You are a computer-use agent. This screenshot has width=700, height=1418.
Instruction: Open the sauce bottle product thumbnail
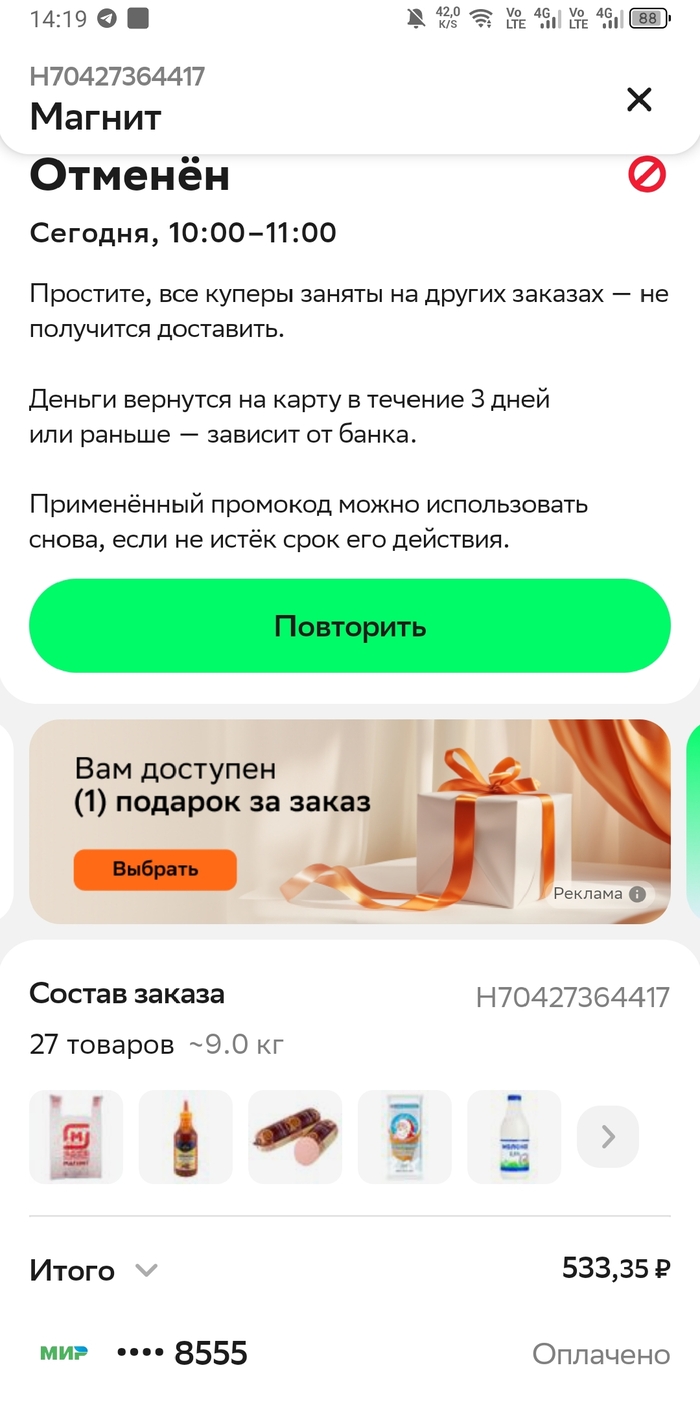tap(185, 1137)
